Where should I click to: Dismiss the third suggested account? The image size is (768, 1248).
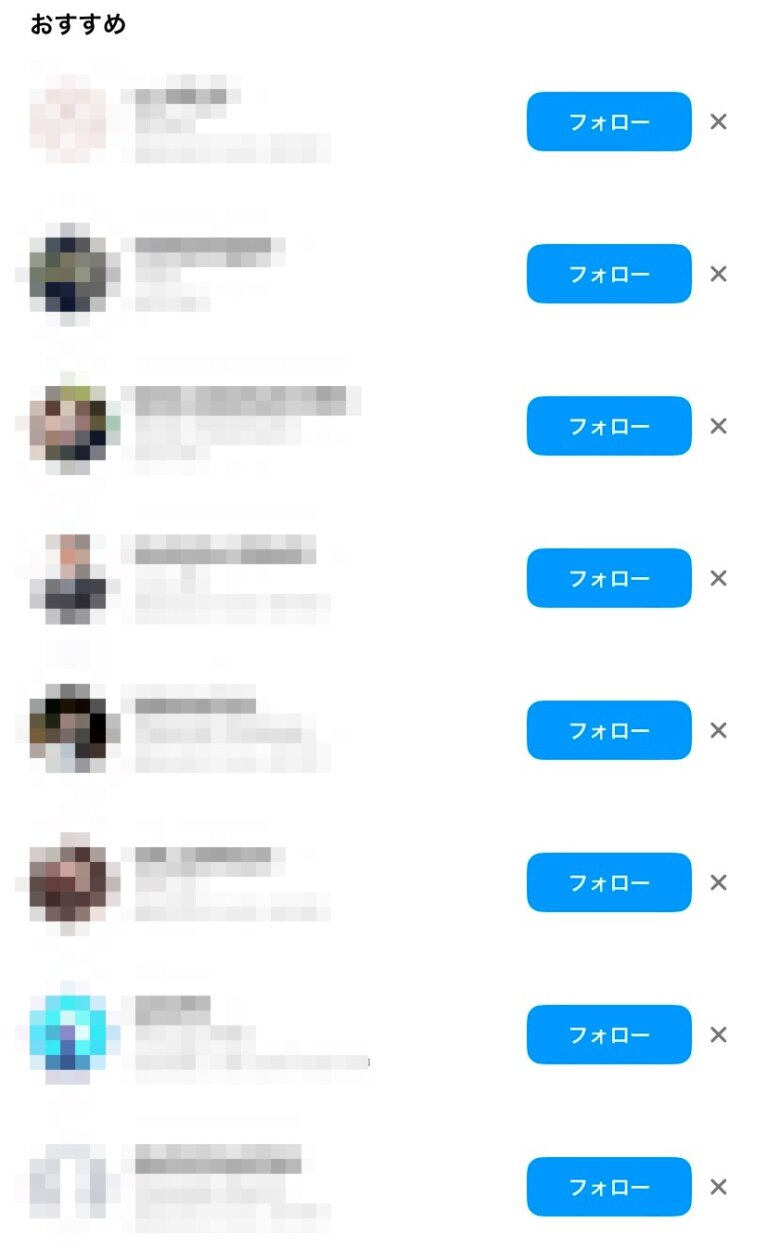pyautogui.click(x=718, y=426)
